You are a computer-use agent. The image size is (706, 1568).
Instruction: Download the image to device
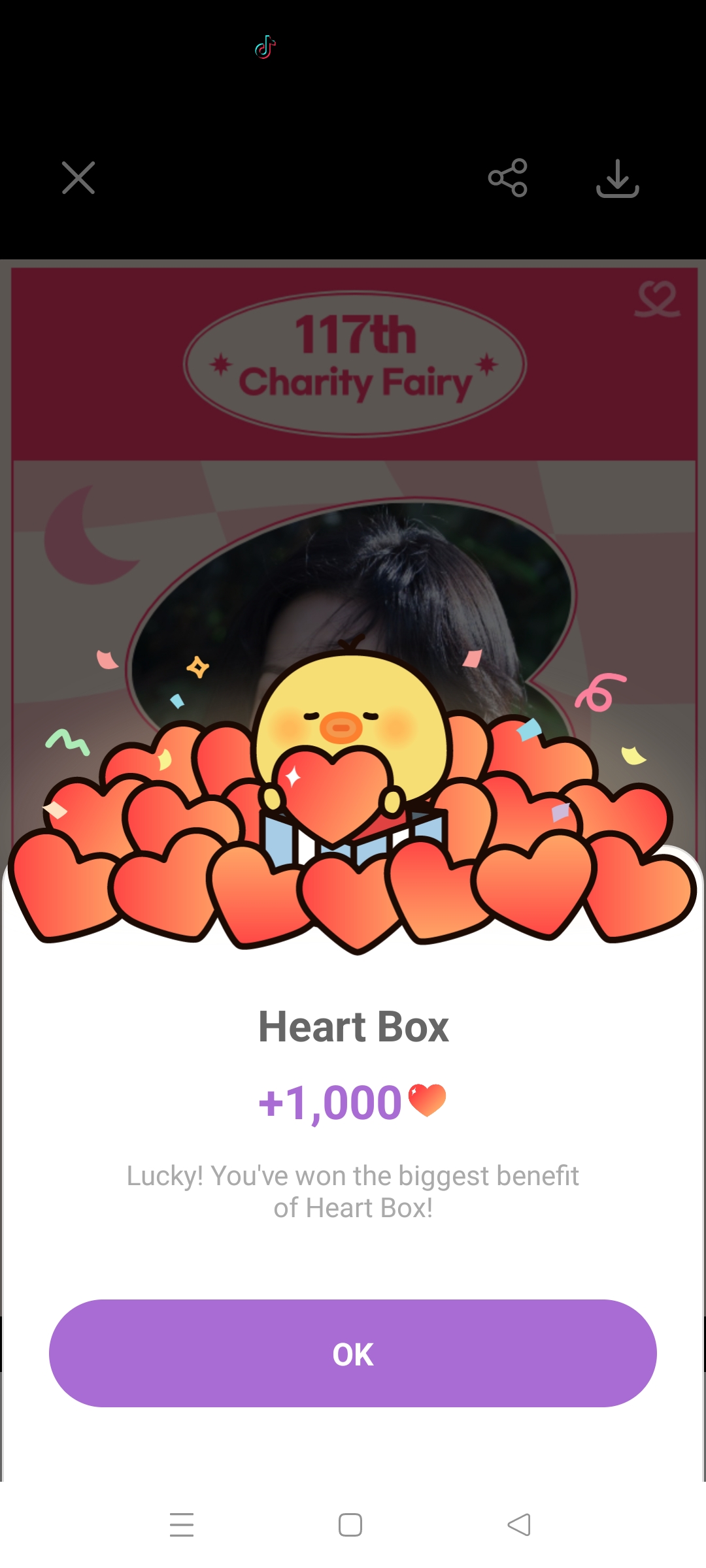click(x=617, y=178)
